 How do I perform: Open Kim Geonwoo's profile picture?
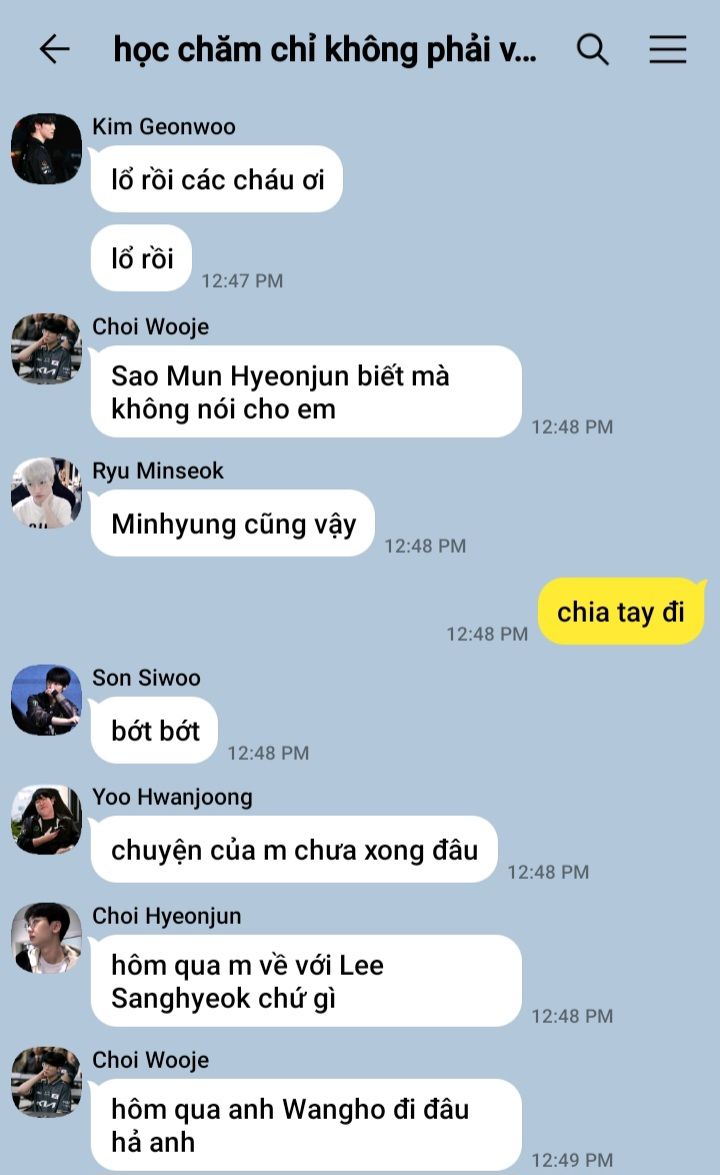(46, 149)
